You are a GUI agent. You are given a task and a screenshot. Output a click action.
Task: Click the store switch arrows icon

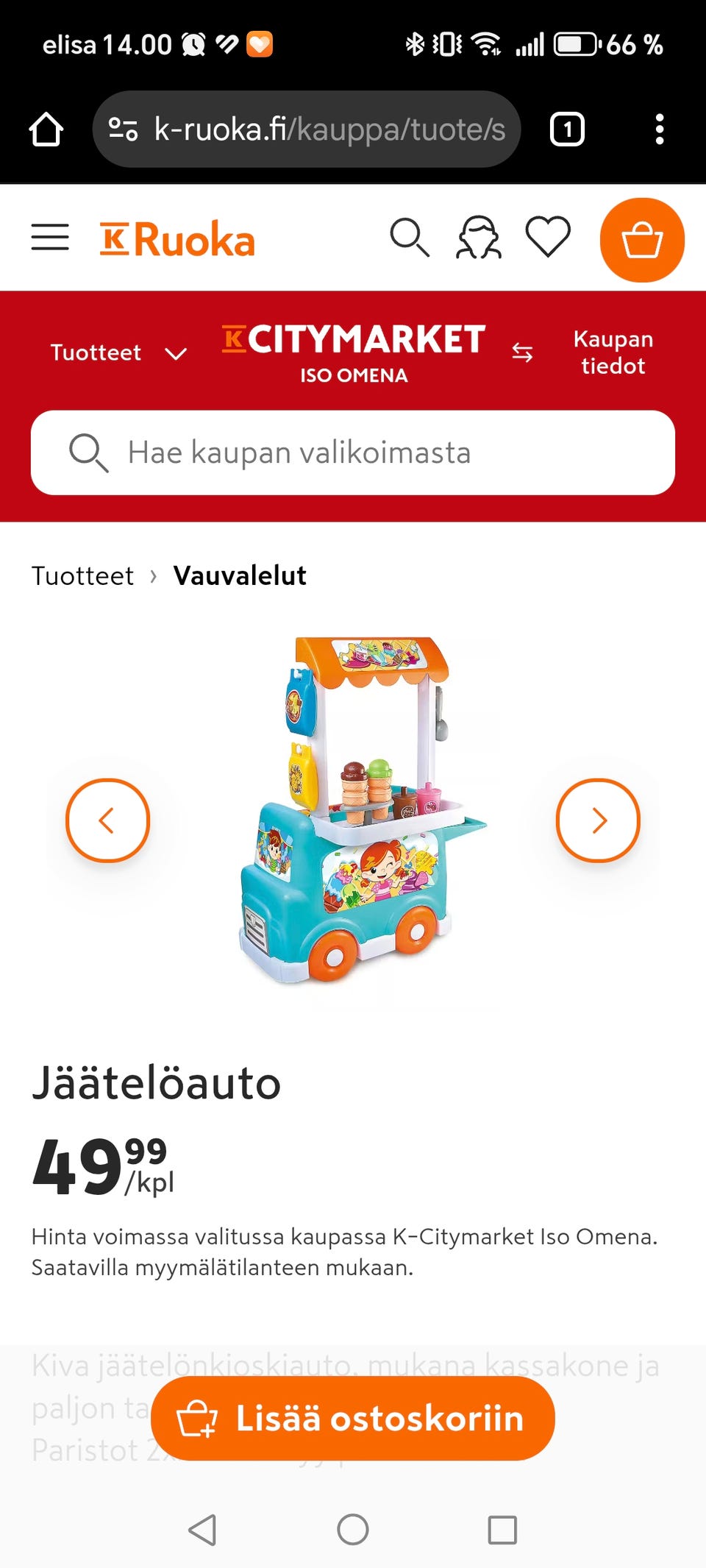click(522, 352)
